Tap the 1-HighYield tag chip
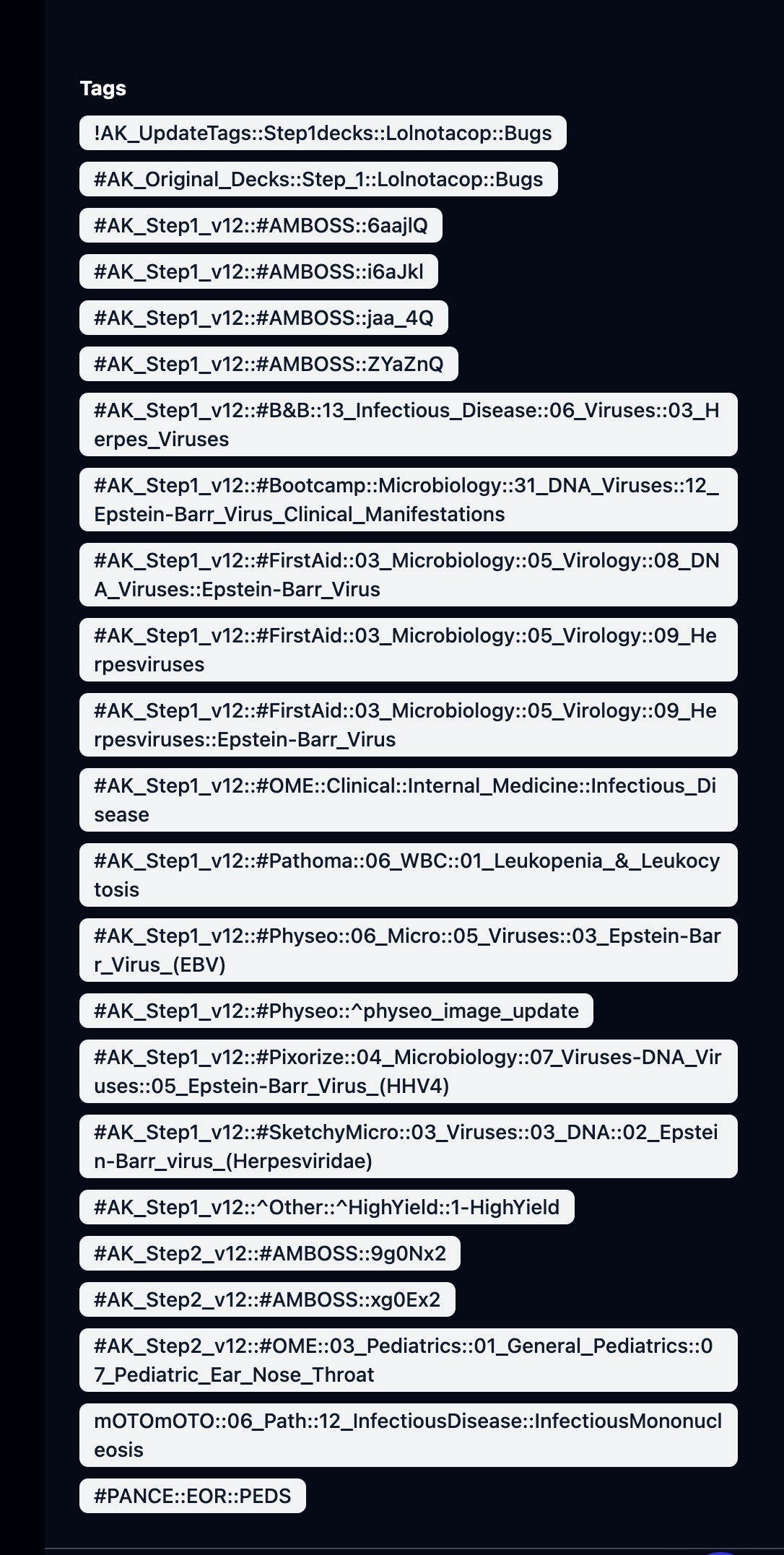 point(326,1207)
